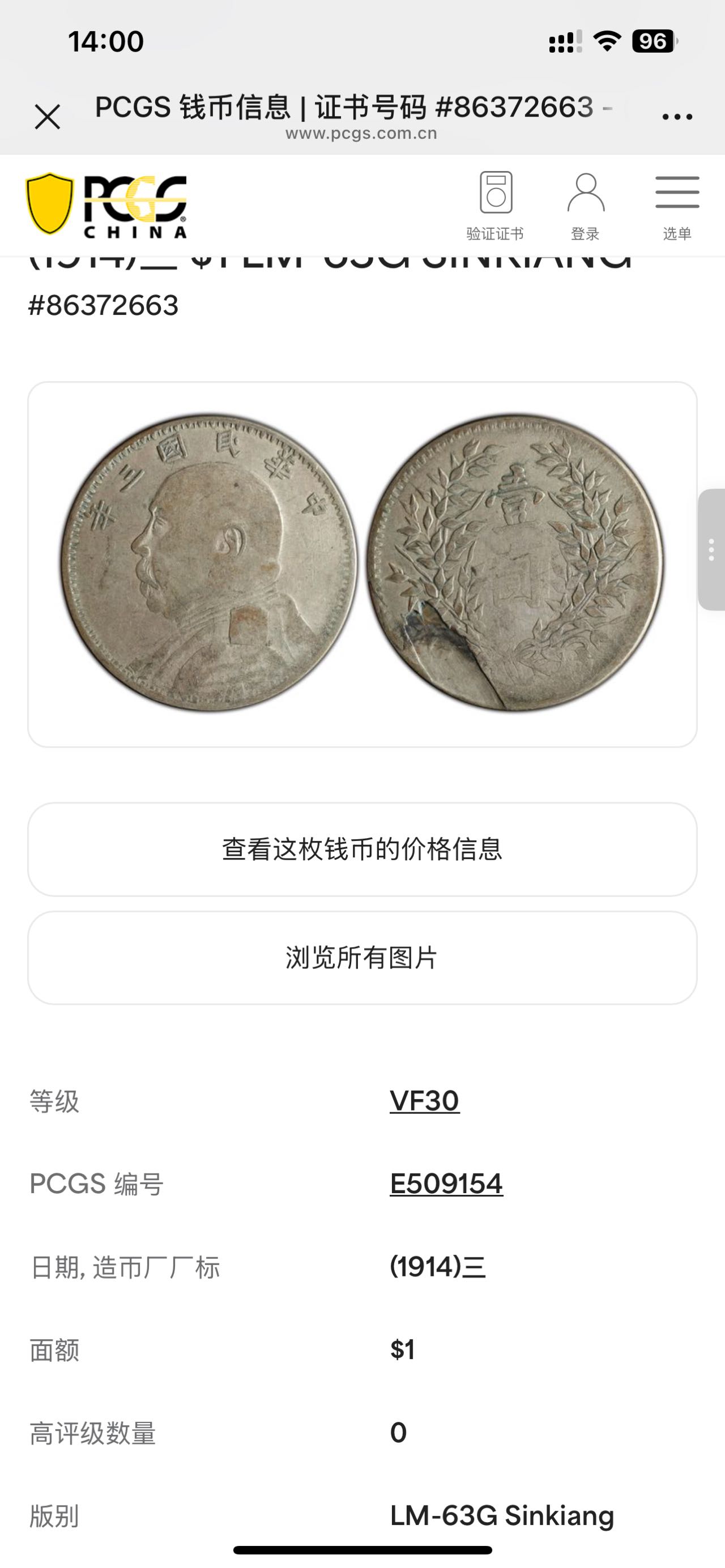Tap 登录 to sign in
The image size is (725, 1568).
(585, 206)
